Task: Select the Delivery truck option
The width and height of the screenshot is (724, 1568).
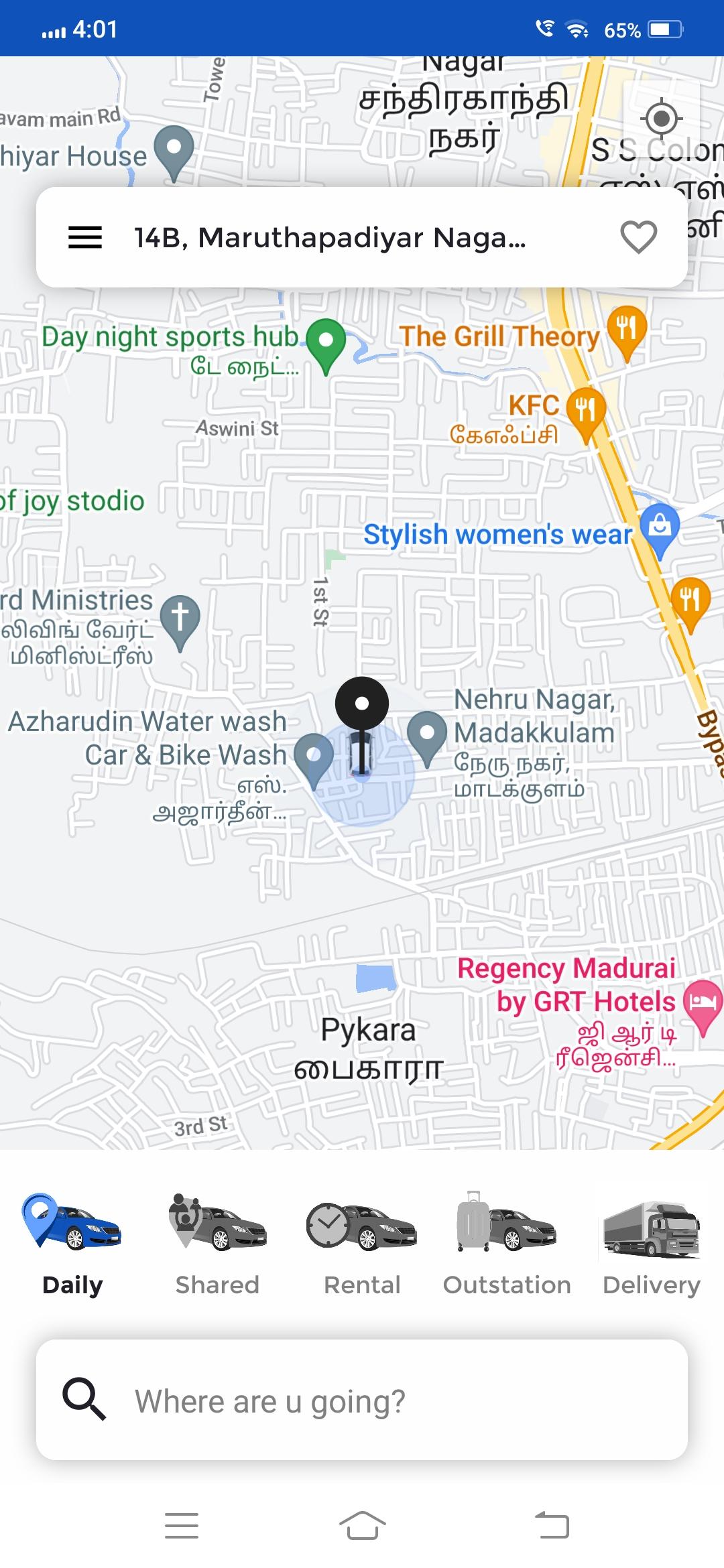Action: (x=652, y=1244)
